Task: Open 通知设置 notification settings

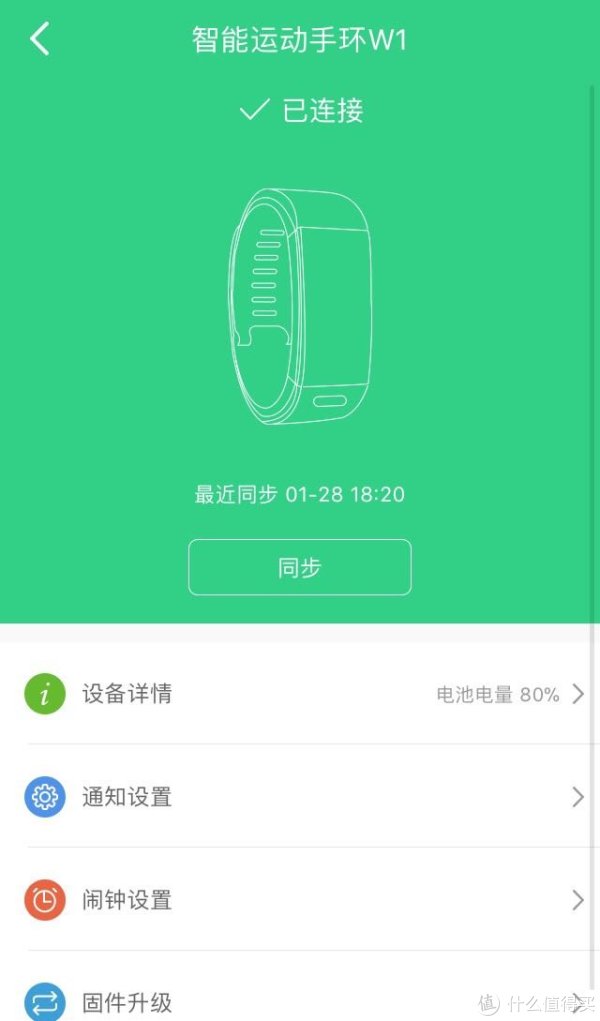Action: (300, 796)
